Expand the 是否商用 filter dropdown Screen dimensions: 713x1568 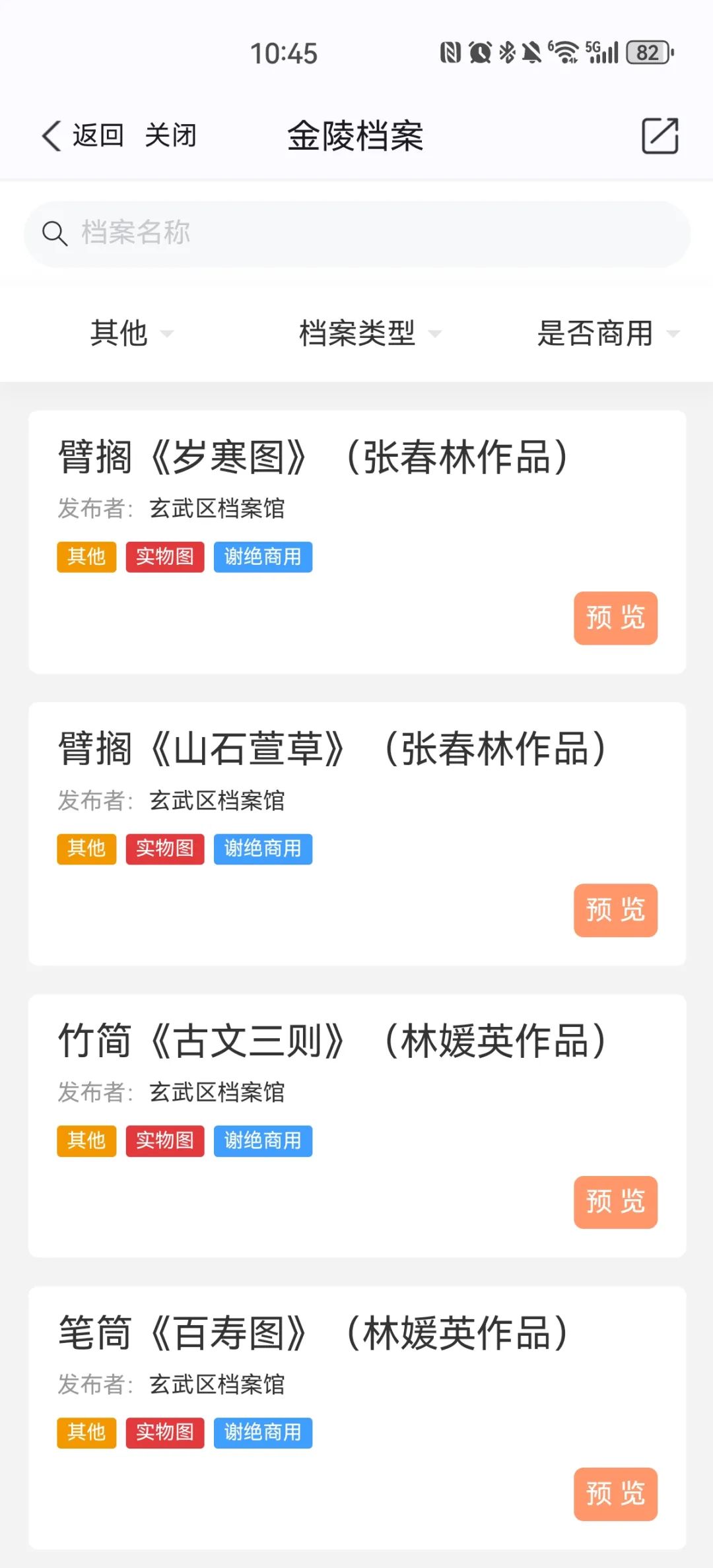(x=607, y=333)
